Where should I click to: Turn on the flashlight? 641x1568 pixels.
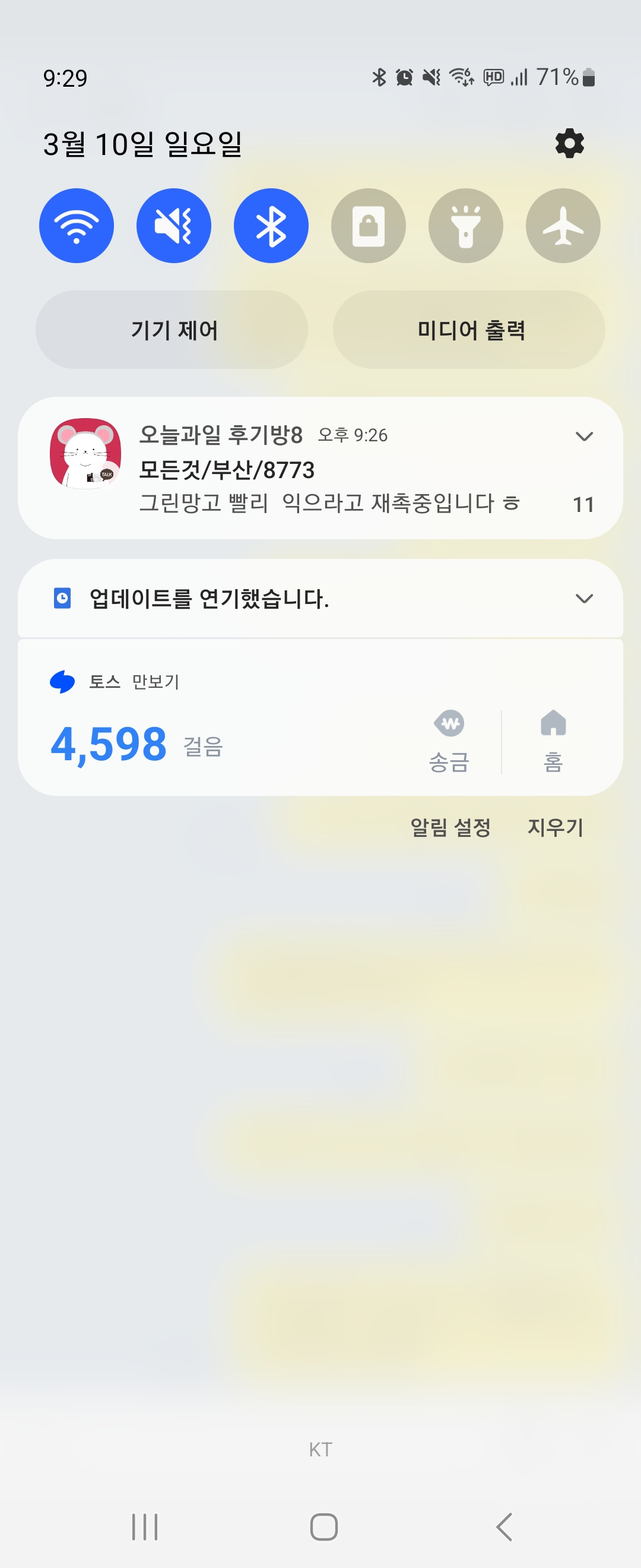466,226
